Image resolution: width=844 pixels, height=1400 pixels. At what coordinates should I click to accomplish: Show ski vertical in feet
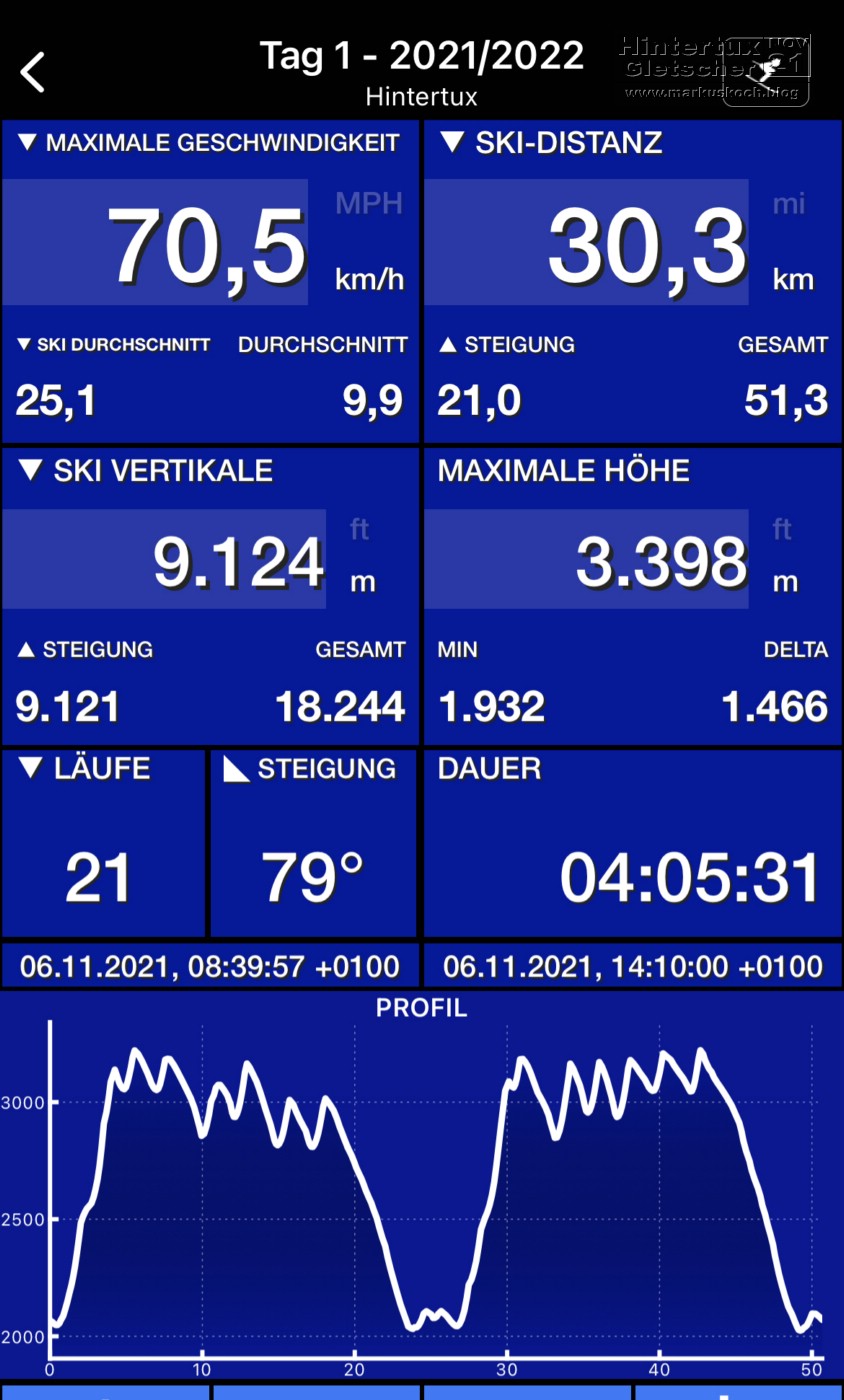360,529
